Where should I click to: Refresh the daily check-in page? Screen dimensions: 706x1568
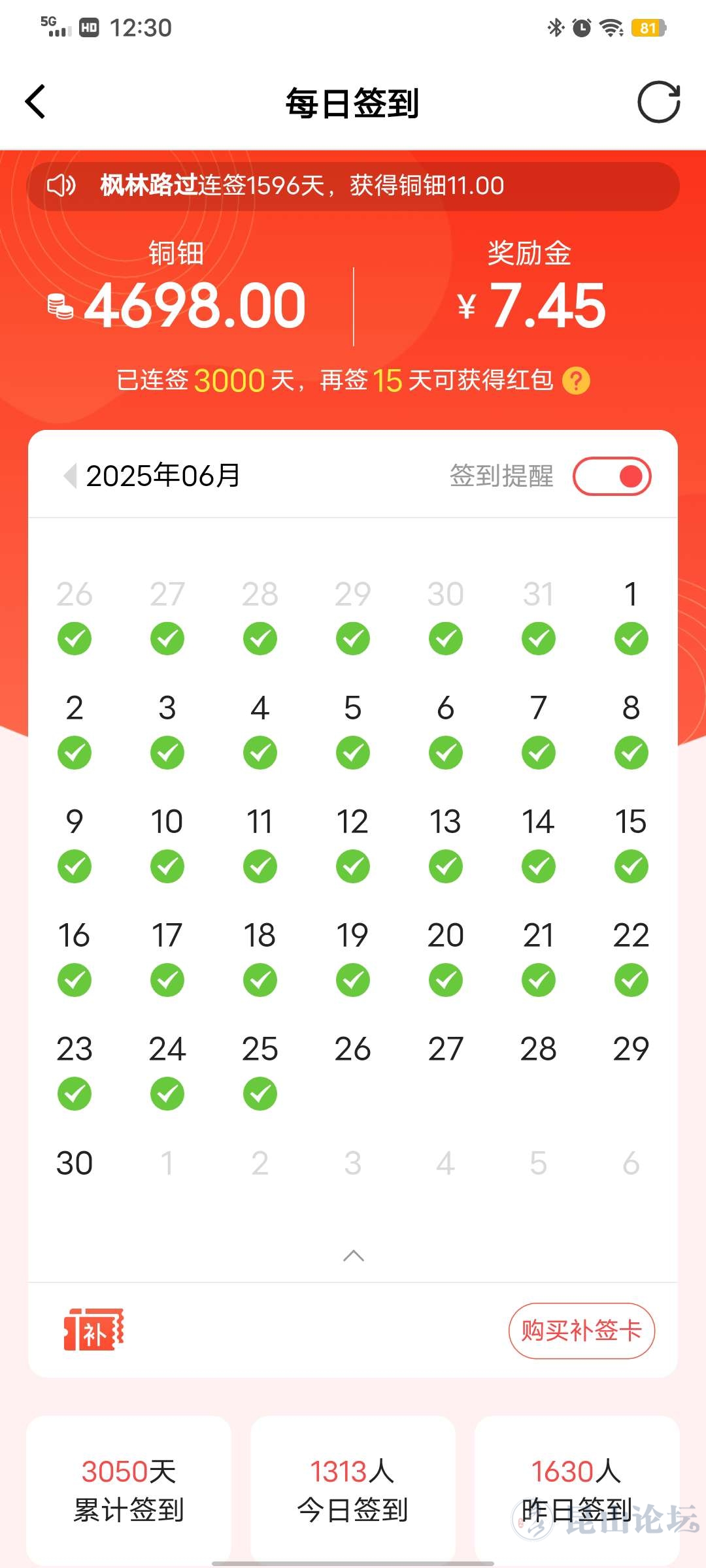pos(658,102)
